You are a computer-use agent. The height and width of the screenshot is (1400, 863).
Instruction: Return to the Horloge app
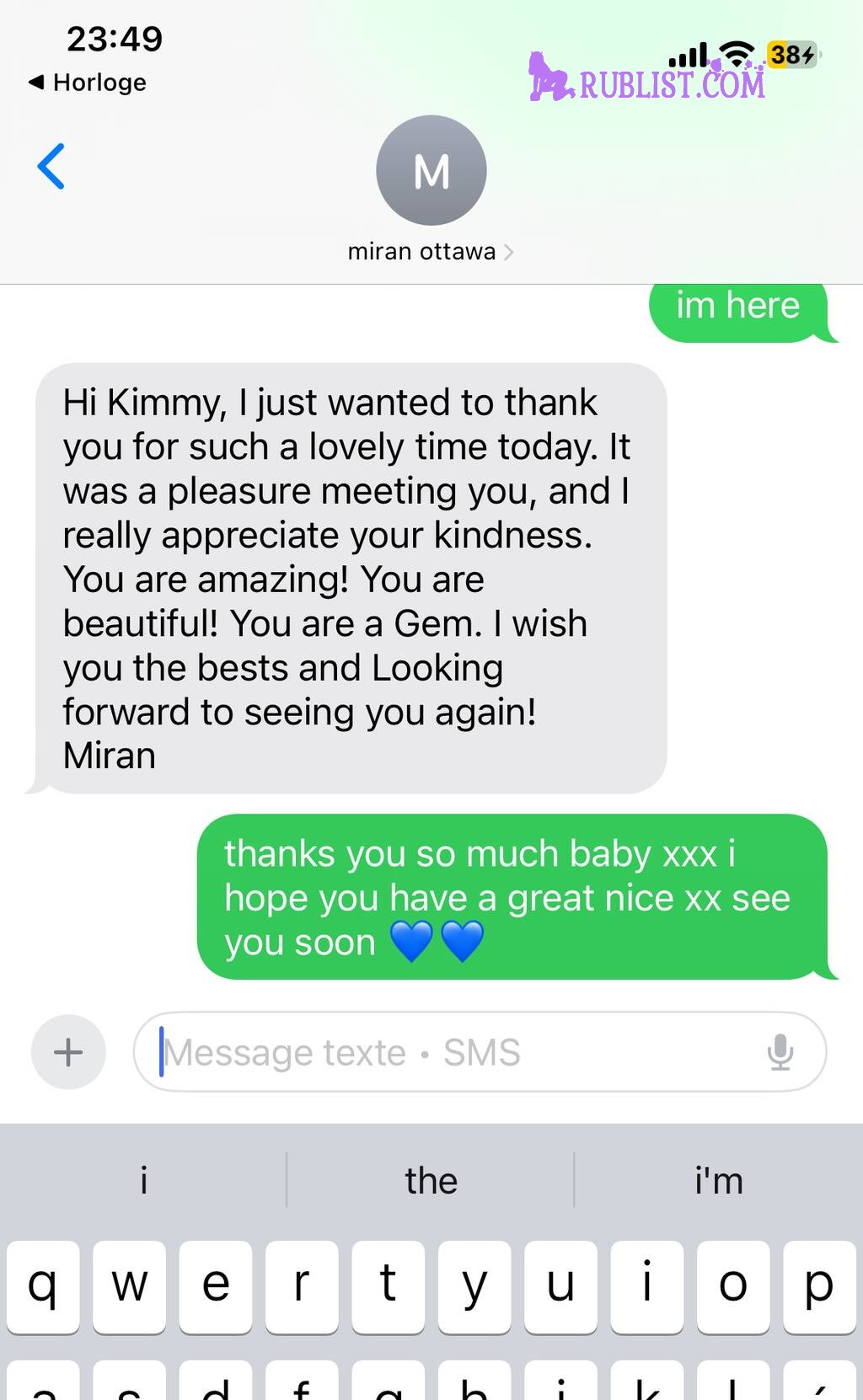point(88,83)
